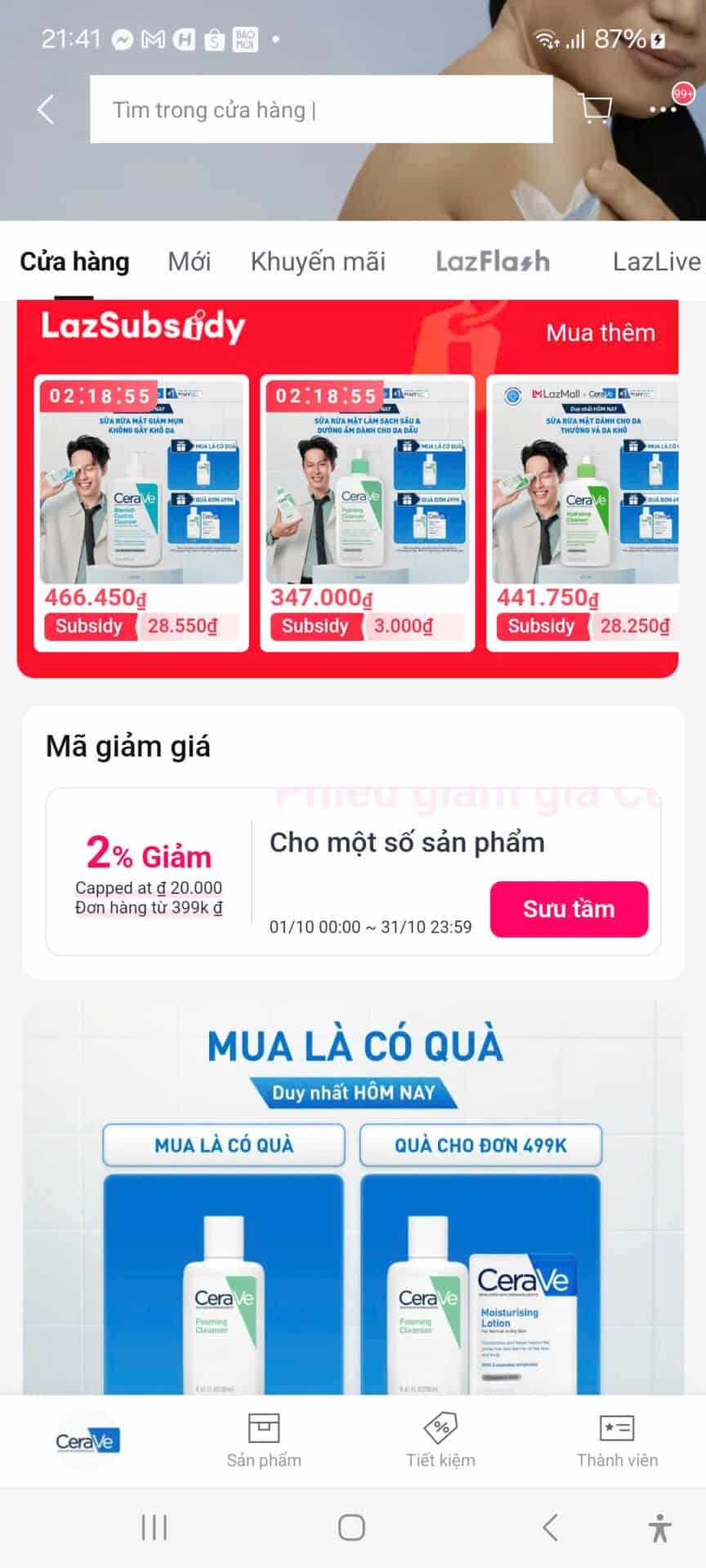Open the three-dot more options menu
This screenshot has width=706, height=1568.
coord(664,109)
